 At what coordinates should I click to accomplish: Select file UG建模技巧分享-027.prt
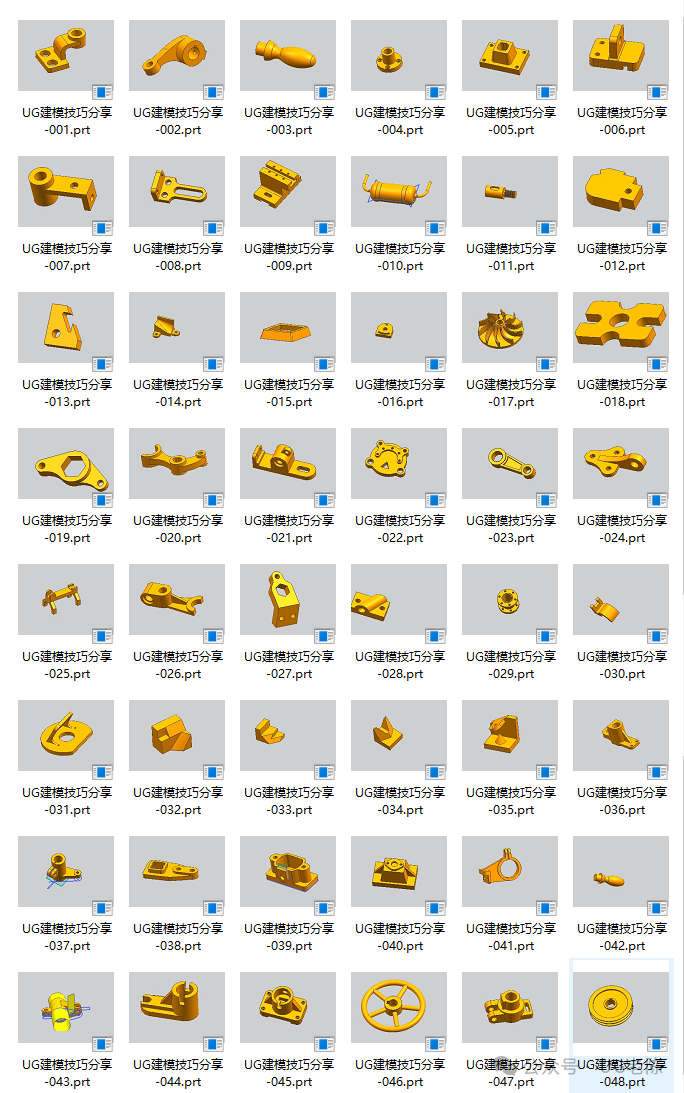[288, 600]
